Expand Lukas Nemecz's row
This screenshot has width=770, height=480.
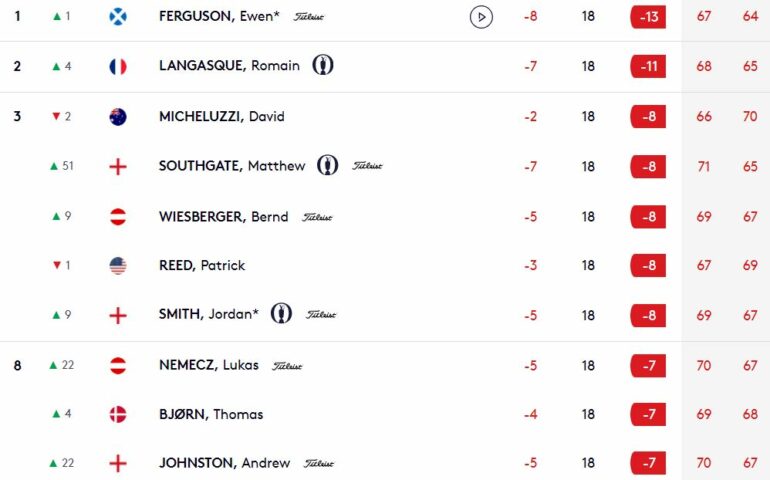[x=208, y=366]
